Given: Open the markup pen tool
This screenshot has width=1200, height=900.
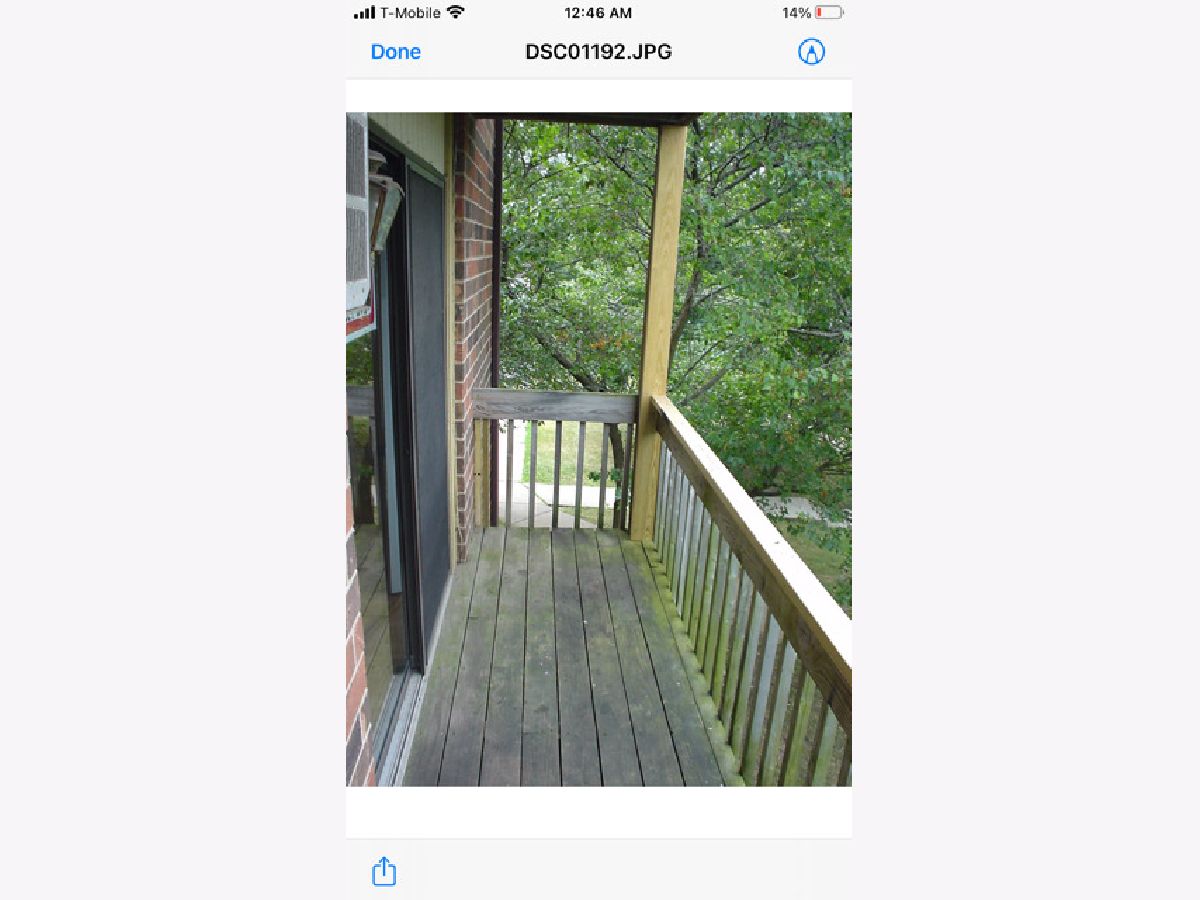Looking at the screenshot, I should (811, 52).
